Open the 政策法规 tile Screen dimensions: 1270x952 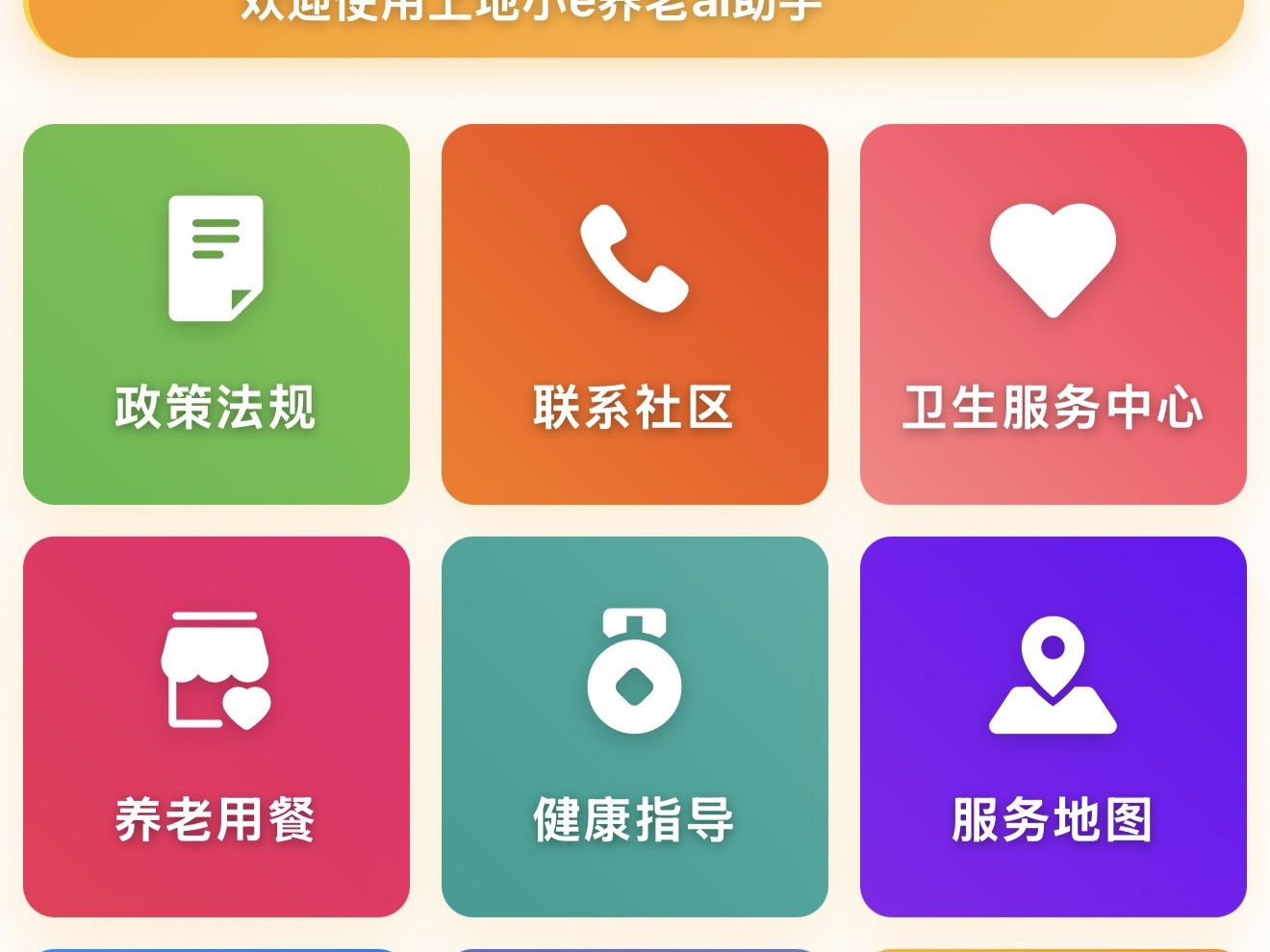[216, 314]
